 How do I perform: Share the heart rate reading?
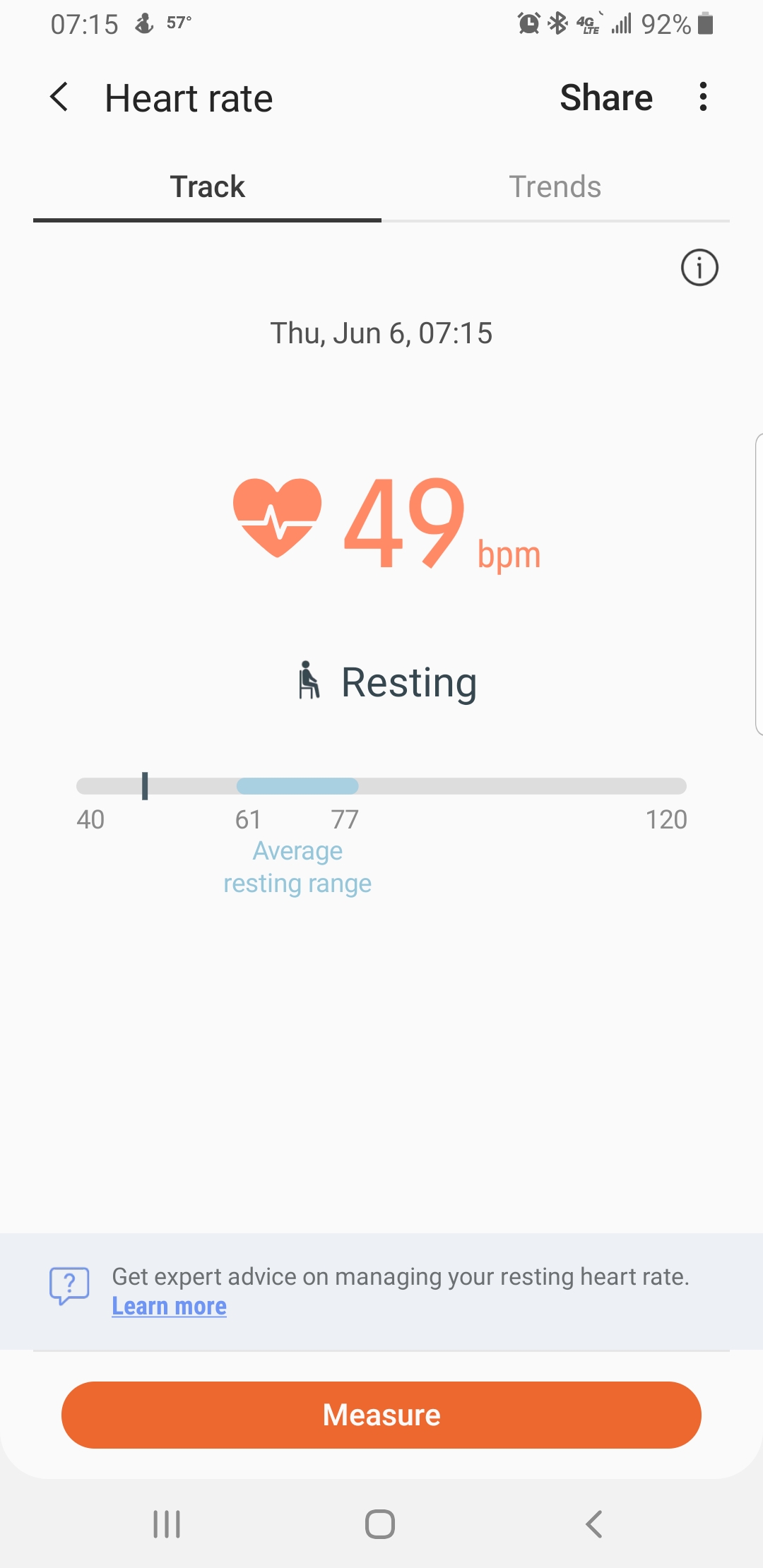[605, 97]
